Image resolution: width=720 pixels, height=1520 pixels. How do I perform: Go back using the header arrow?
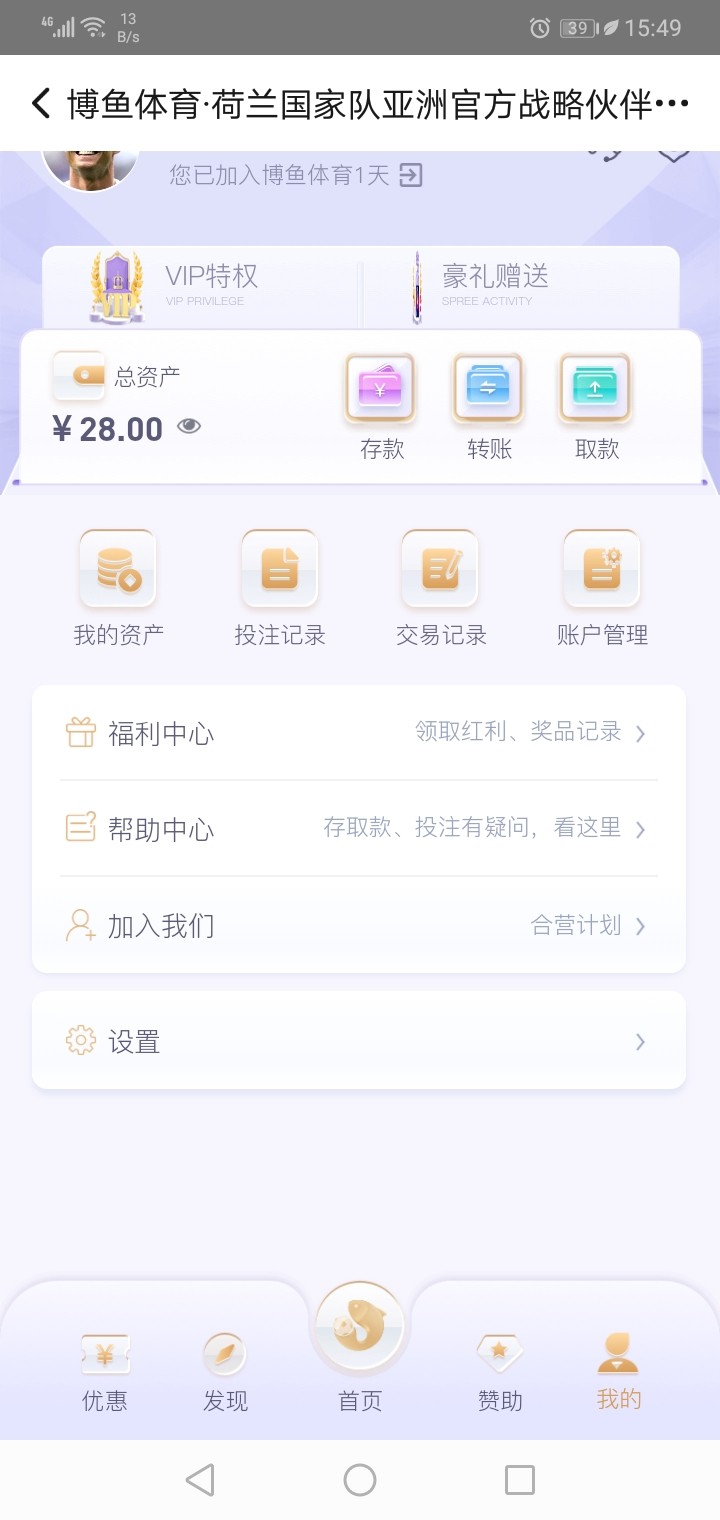(41, 103)
